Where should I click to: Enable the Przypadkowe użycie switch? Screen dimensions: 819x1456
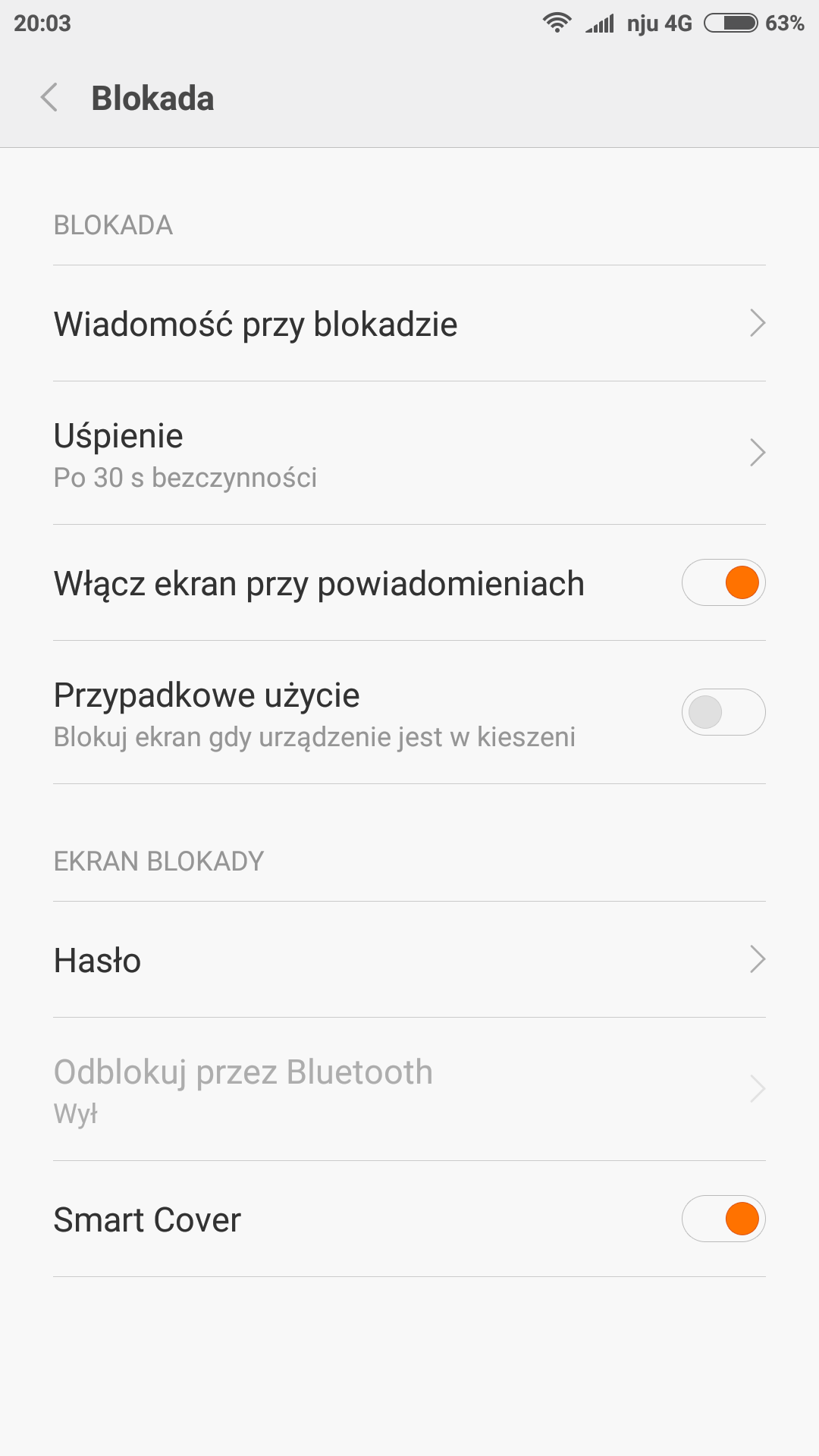[723, 713]
